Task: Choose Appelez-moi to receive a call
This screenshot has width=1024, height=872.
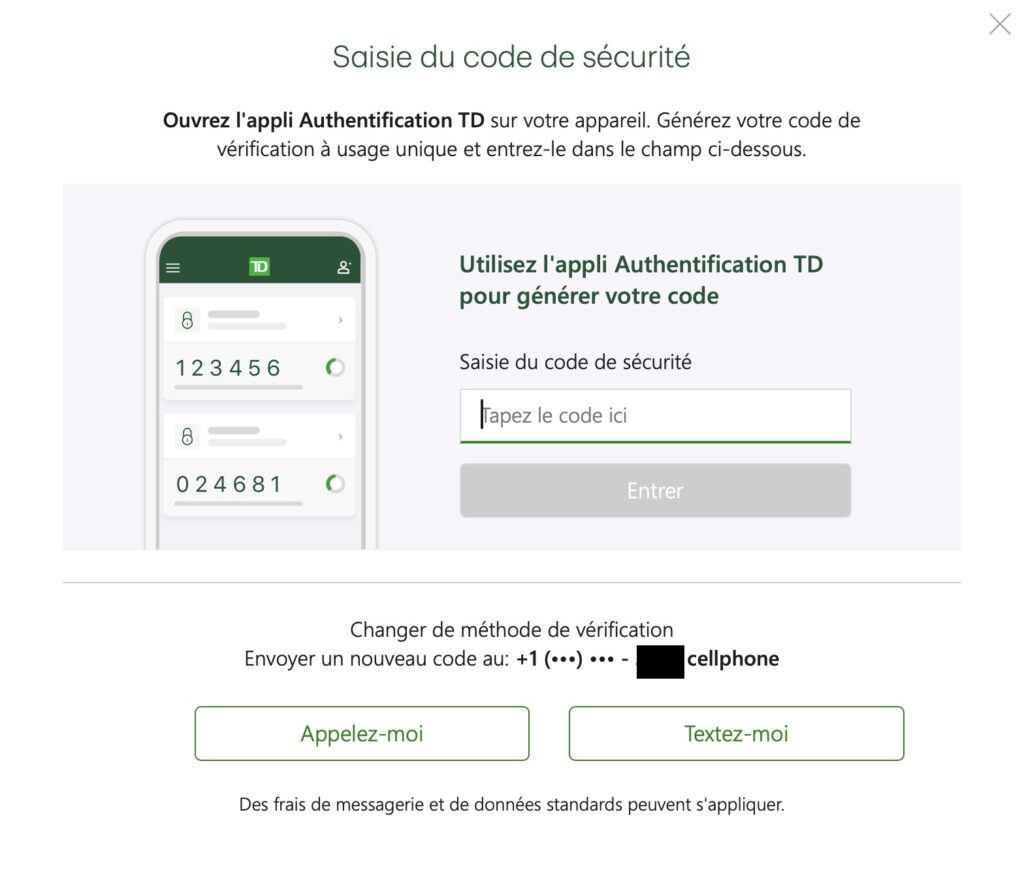Action: click(362, 733)
